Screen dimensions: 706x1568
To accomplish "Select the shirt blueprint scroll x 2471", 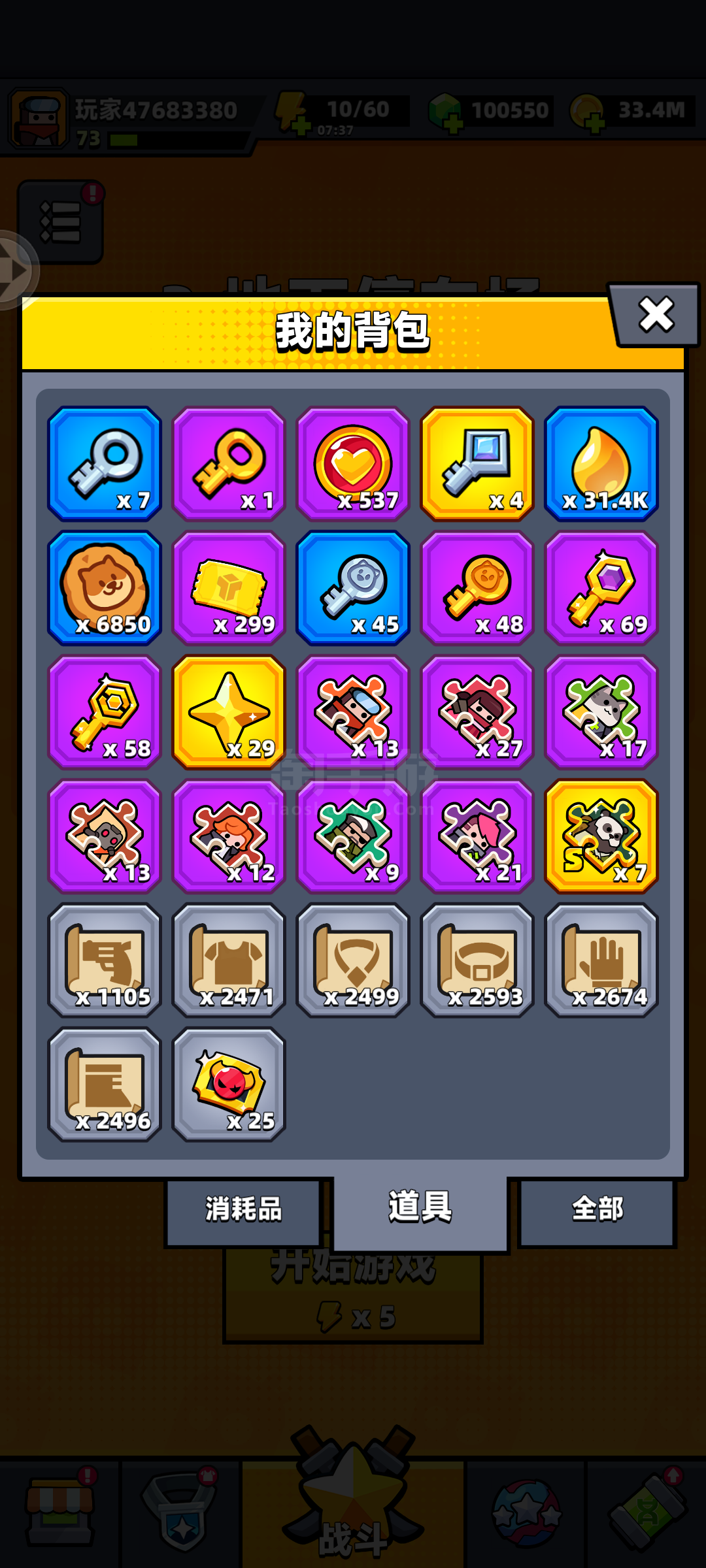I will (x=229, y=960).
